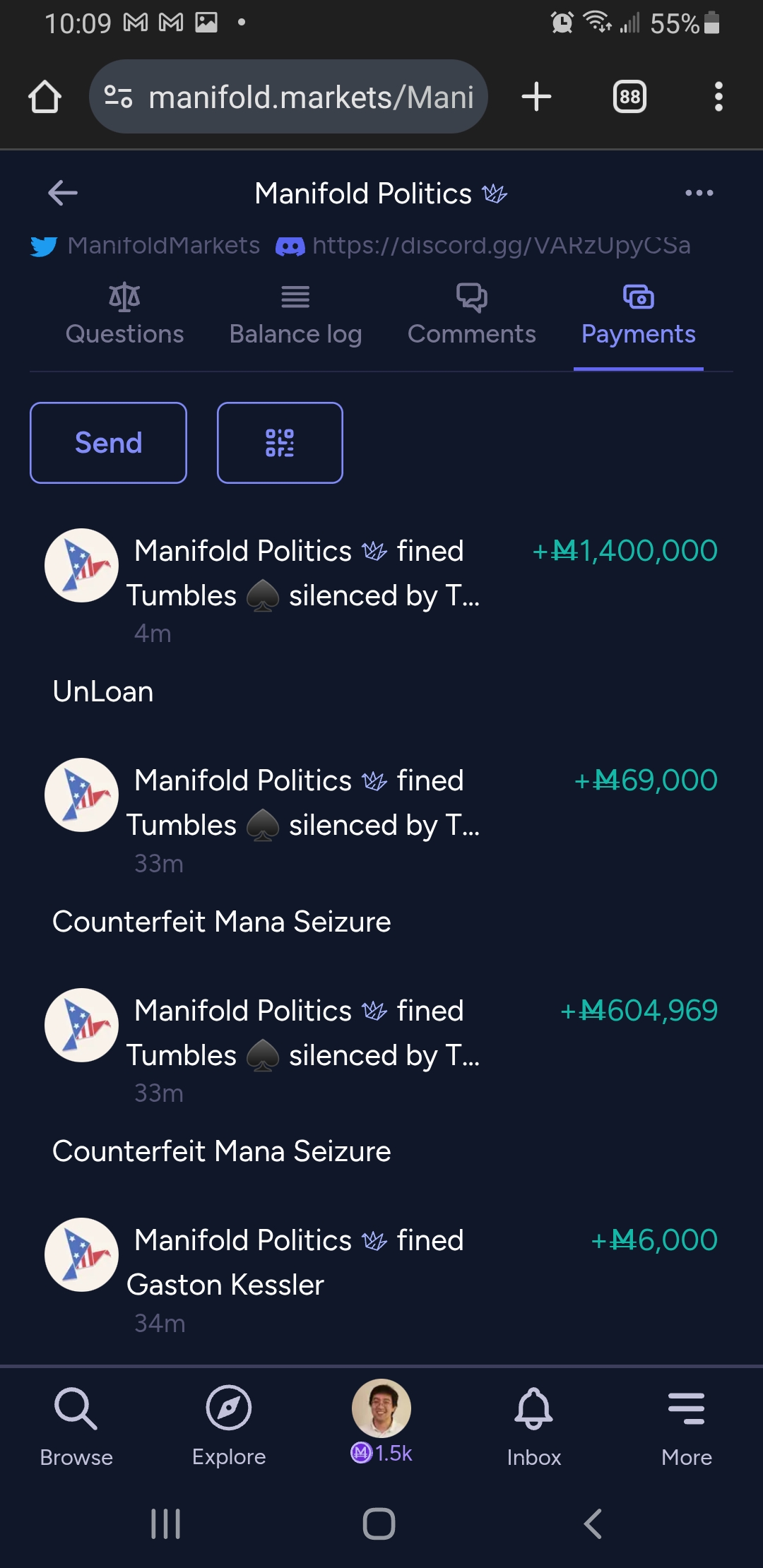Go back using the page's arrow icon
The image size is (763, 1568).
62,193
